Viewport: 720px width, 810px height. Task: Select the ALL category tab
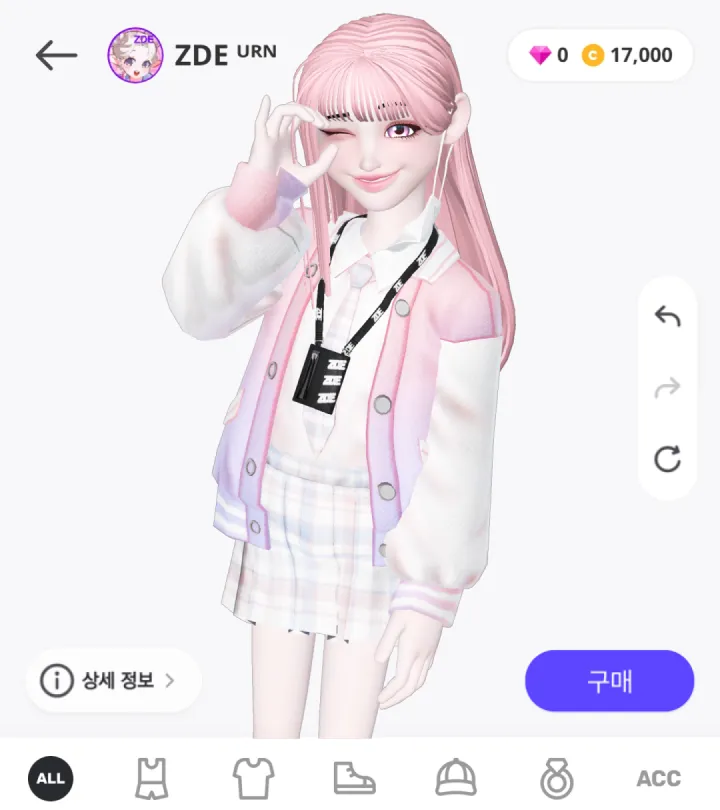click(x=50, y=777)
